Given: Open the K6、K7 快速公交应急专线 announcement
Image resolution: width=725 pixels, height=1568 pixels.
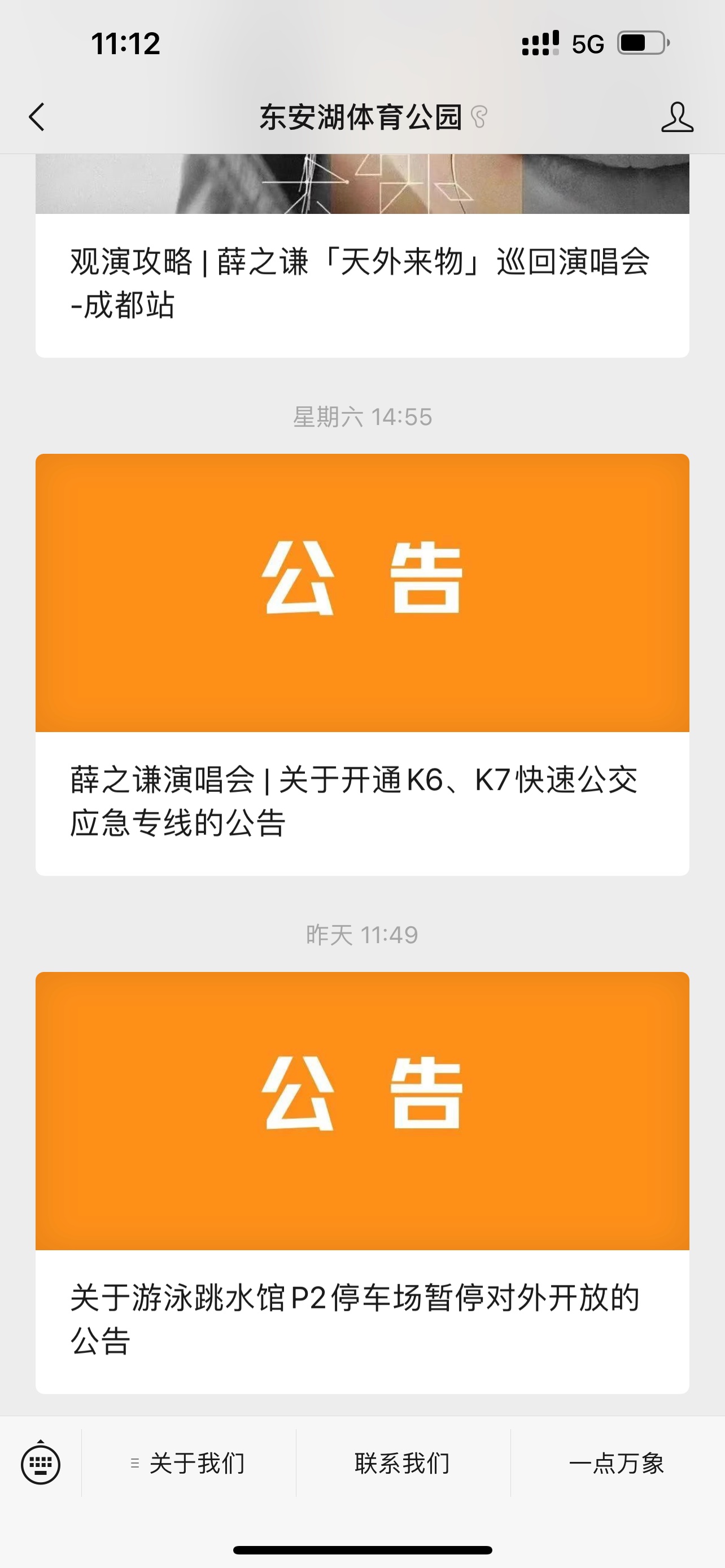Looking at the screenshot, I should click(x=361, y=800).
